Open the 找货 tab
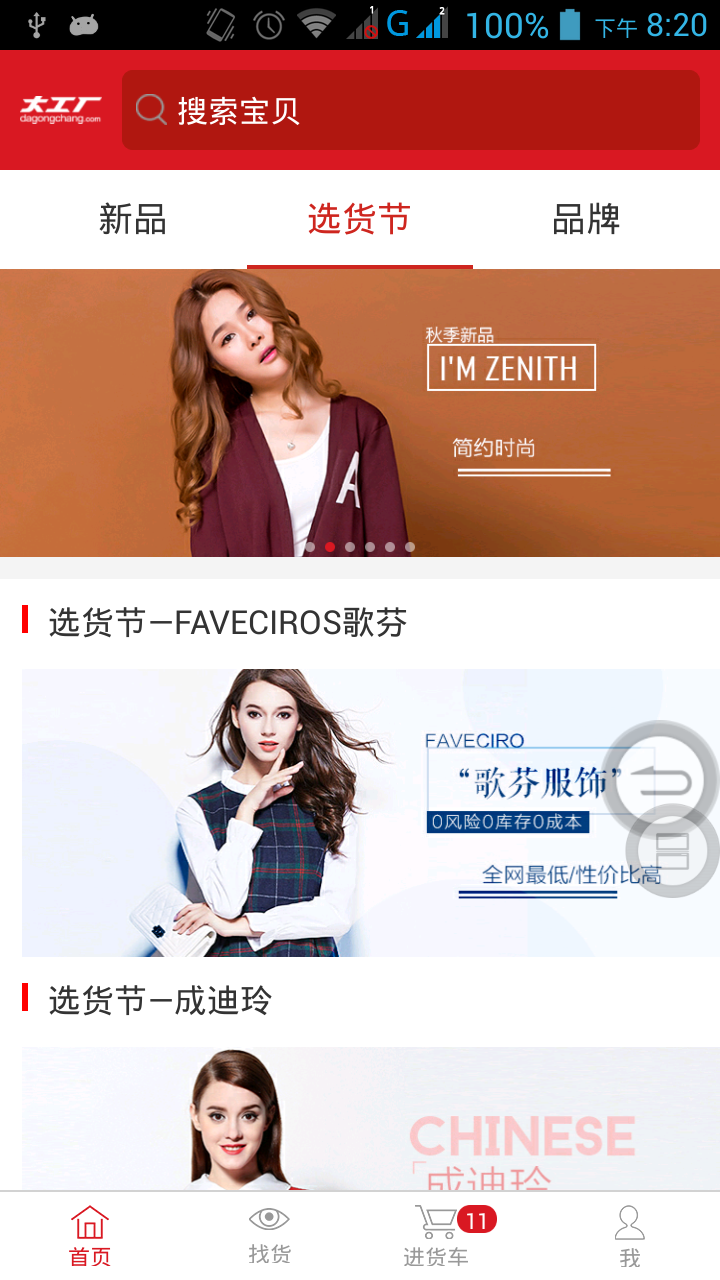 [x=269, y=1236]
